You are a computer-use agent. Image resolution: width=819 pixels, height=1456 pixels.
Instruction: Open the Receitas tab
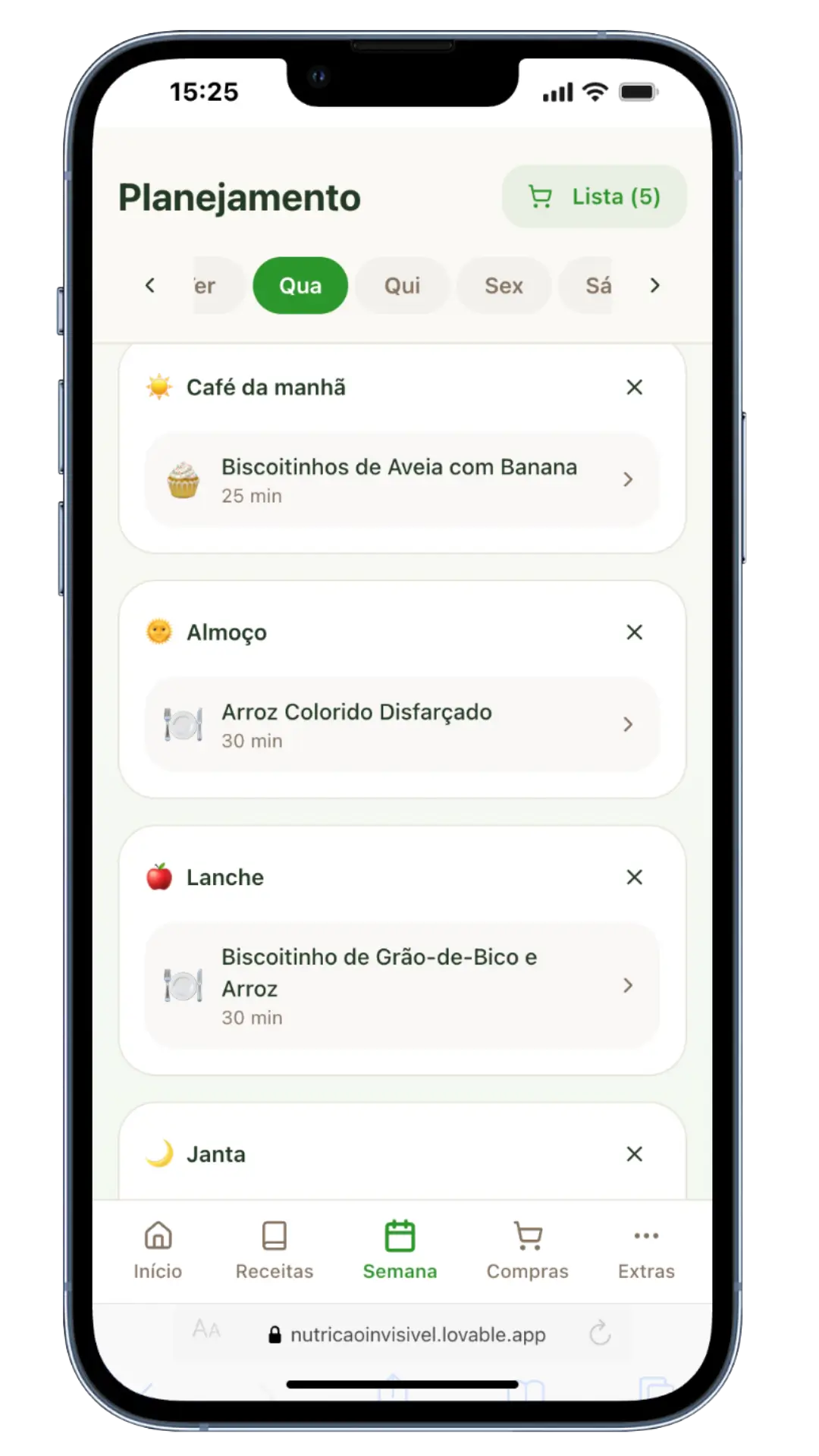[x=274, y=1251]
